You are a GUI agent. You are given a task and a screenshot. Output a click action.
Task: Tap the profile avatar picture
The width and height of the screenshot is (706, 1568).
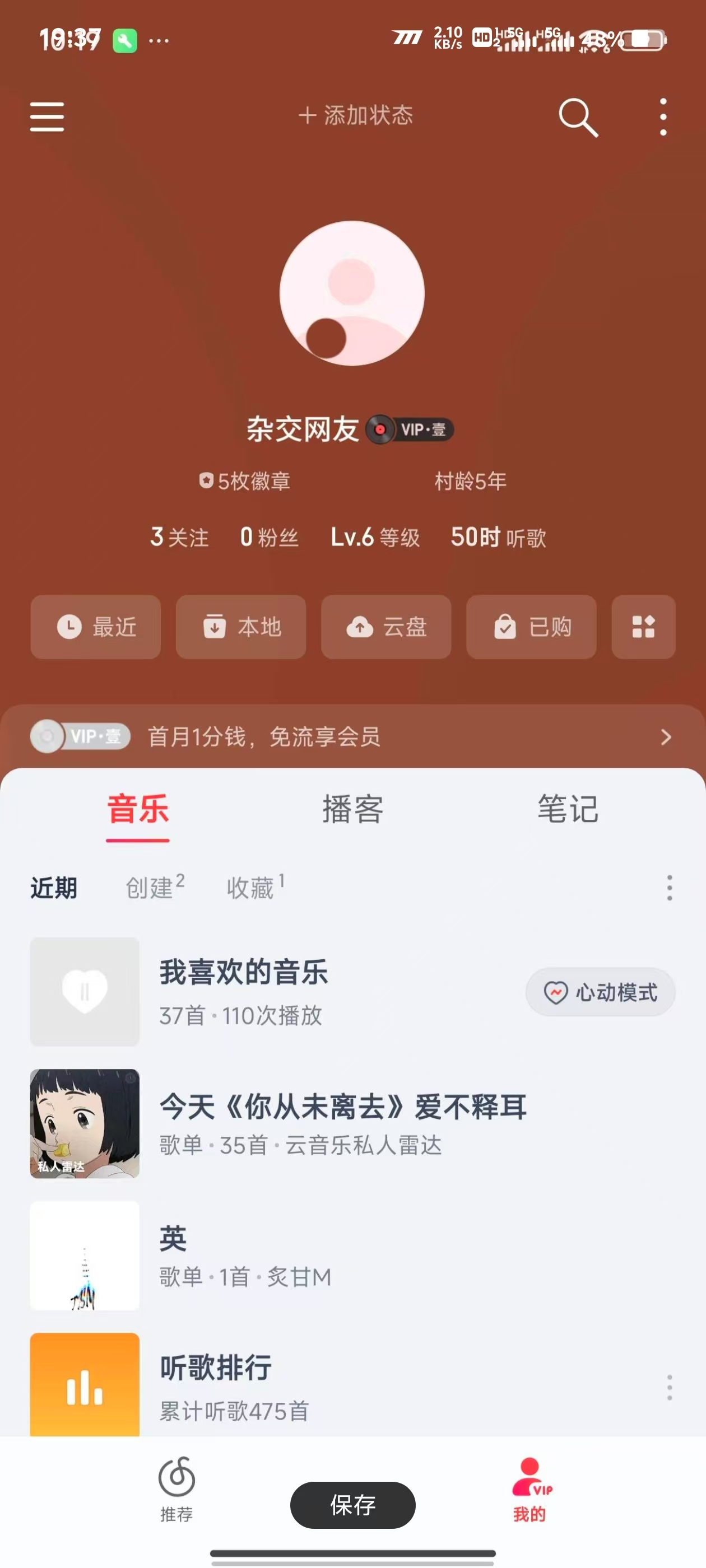352,293
